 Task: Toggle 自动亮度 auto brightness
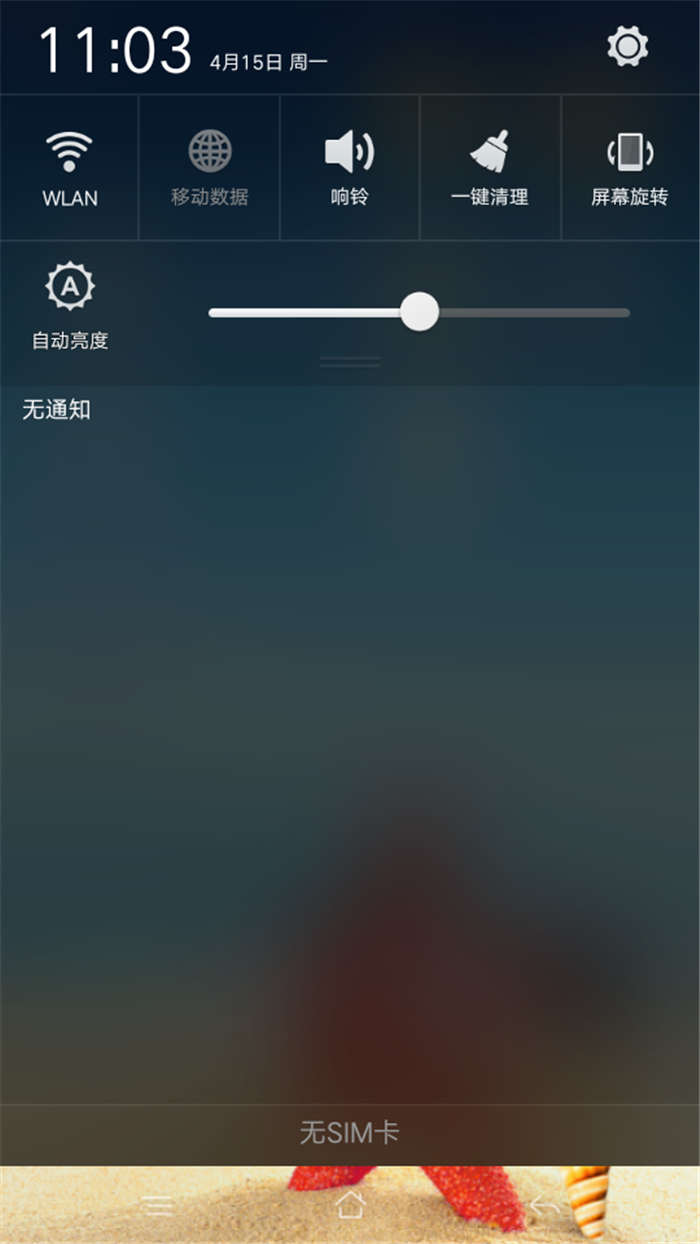tap(69, 307)
